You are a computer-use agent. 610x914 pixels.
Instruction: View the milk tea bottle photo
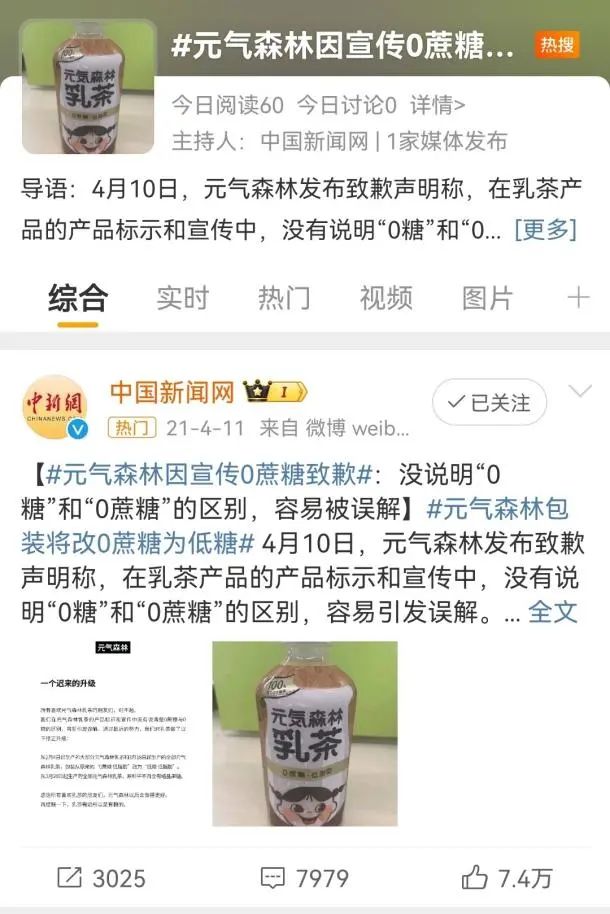pos(305,733)
